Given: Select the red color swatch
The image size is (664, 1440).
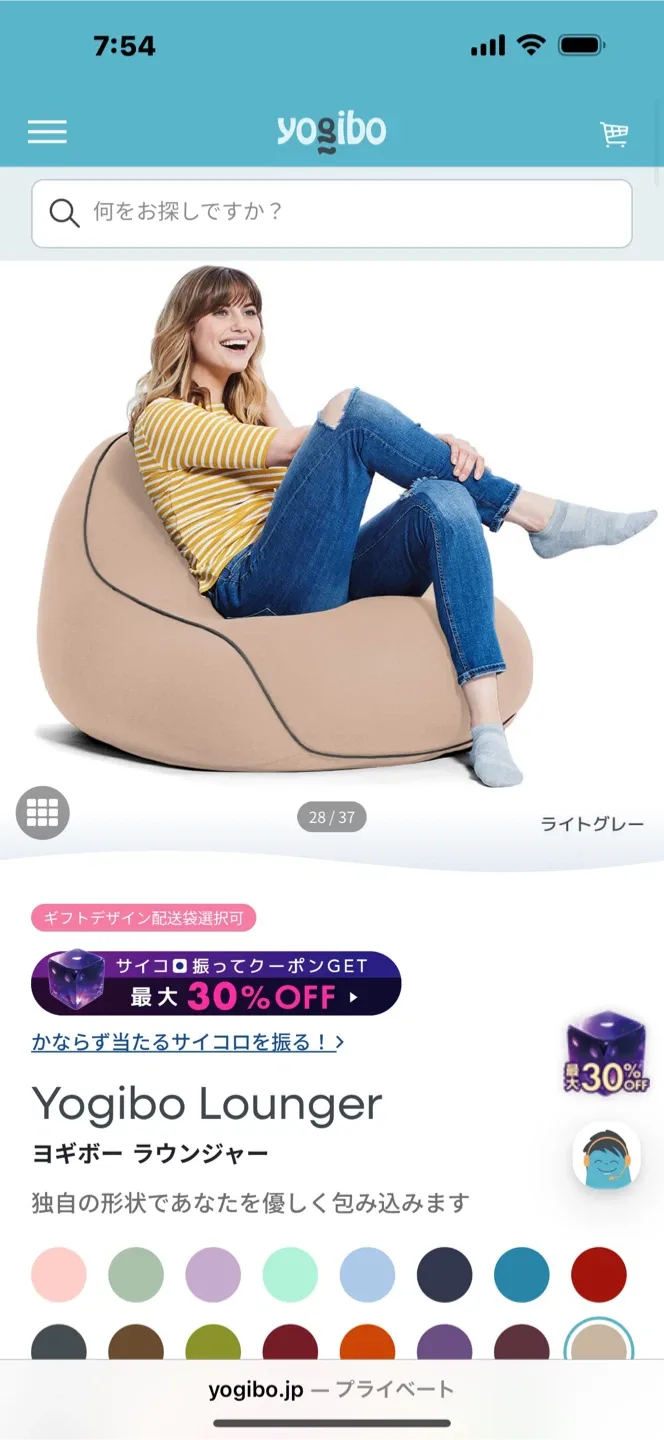Looking at the screenshot, I should click(599, 1274).
